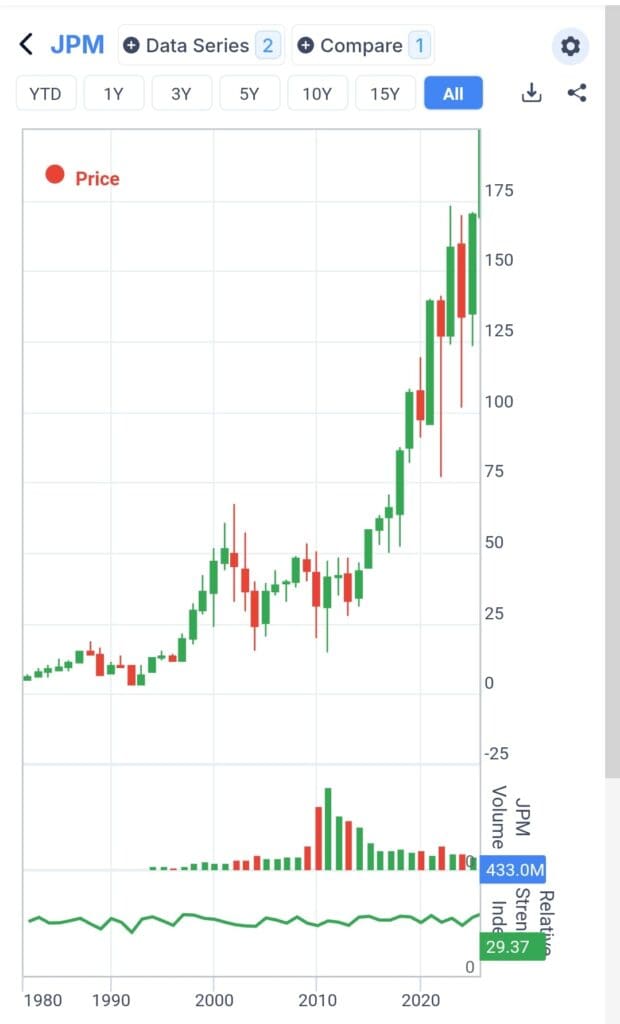Share this JPM chart
The image size is (620, 1024).
(x=576, y=94)
